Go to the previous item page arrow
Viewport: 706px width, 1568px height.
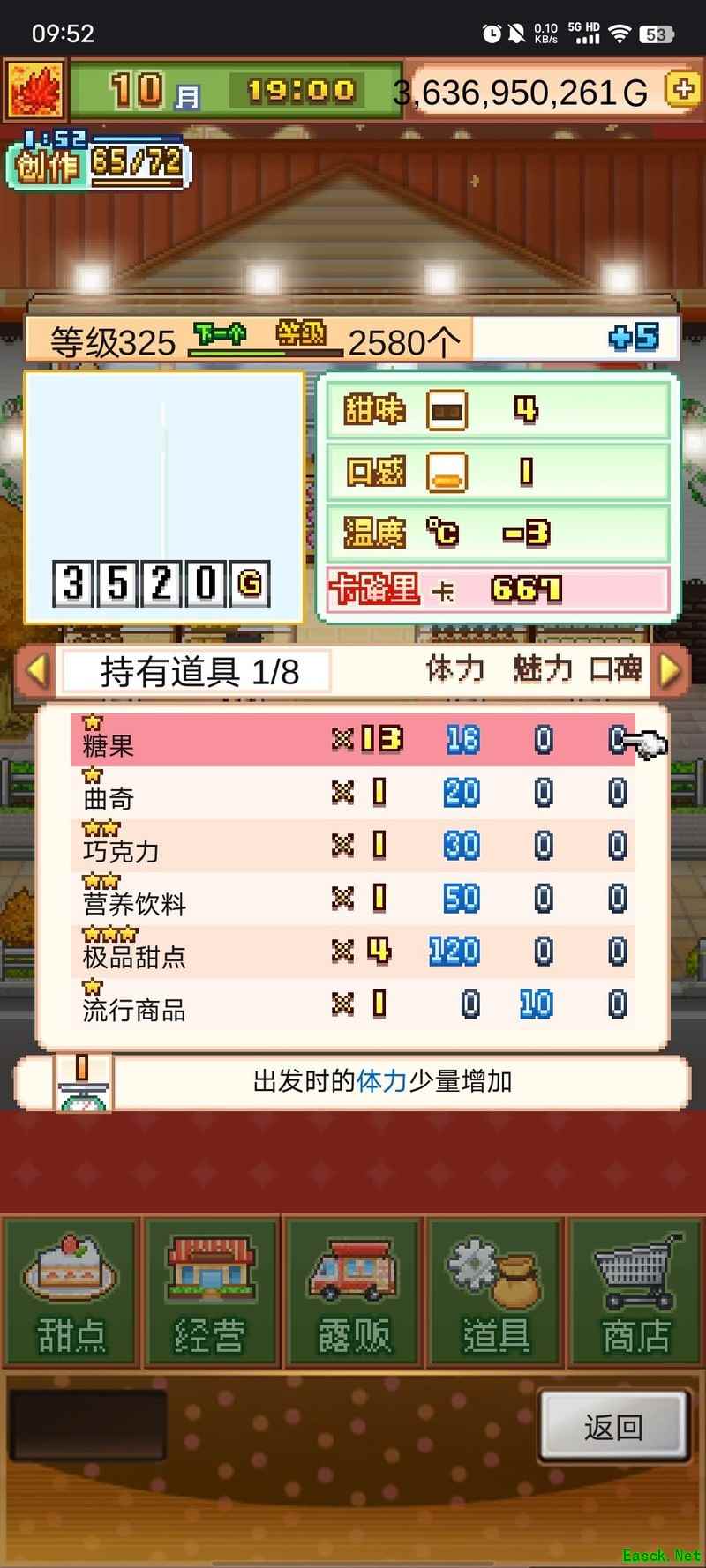(x=36, y=671)
